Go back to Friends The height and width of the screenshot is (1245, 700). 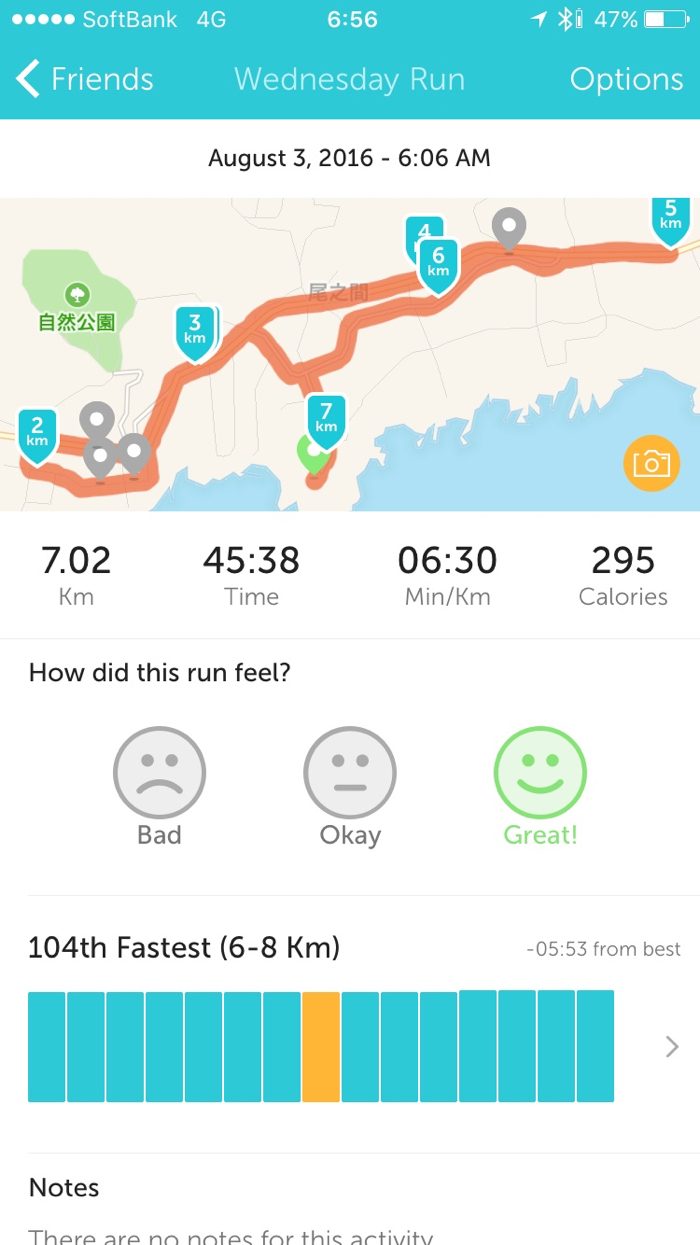(x=85, y=79)
